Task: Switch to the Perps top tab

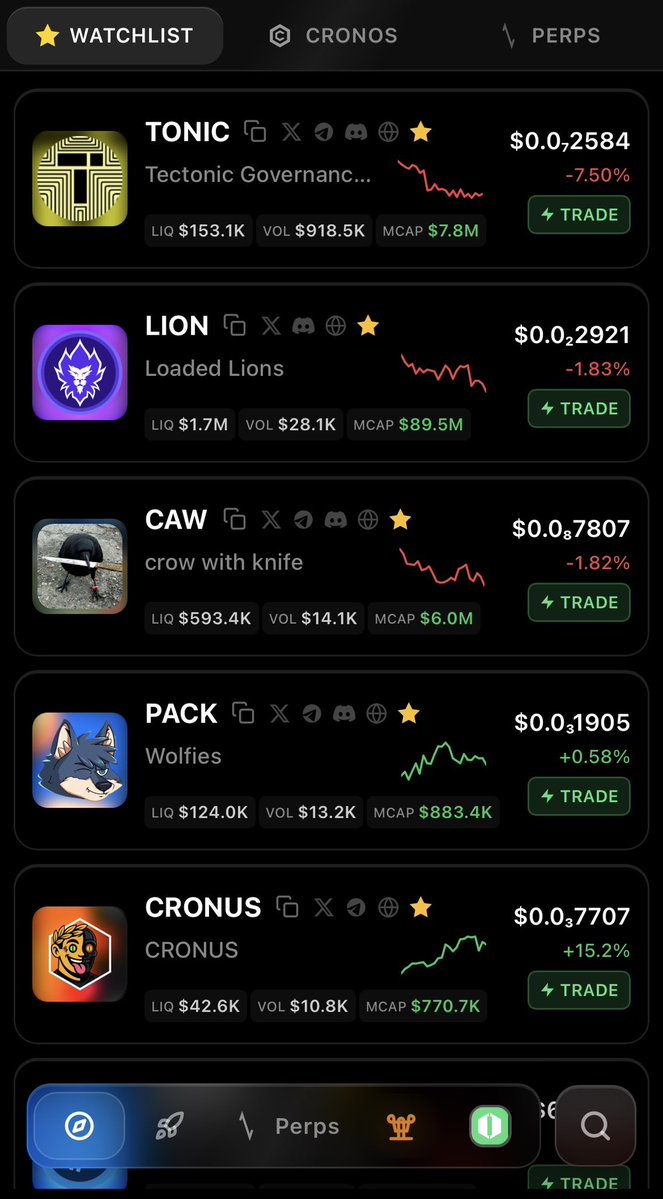Action: [x=550, y=36]
